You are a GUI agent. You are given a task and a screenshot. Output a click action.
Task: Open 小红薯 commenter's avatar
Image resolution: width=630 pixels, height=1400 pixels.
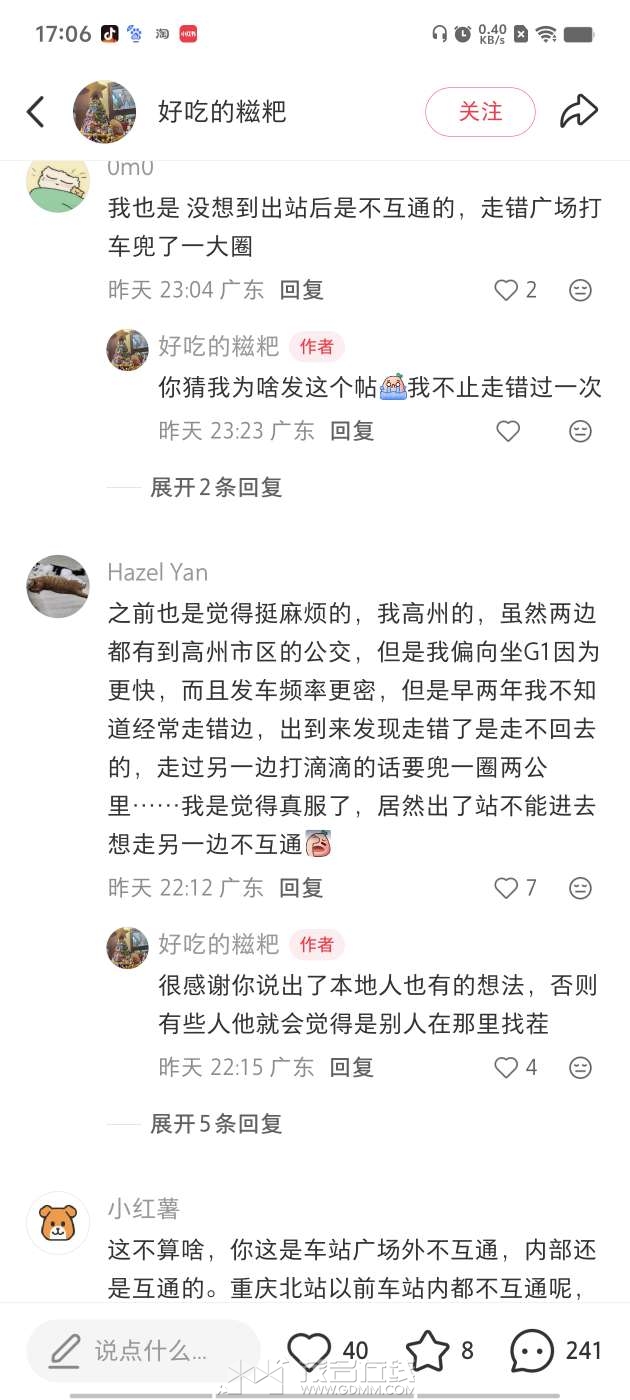click(58, 1222)
